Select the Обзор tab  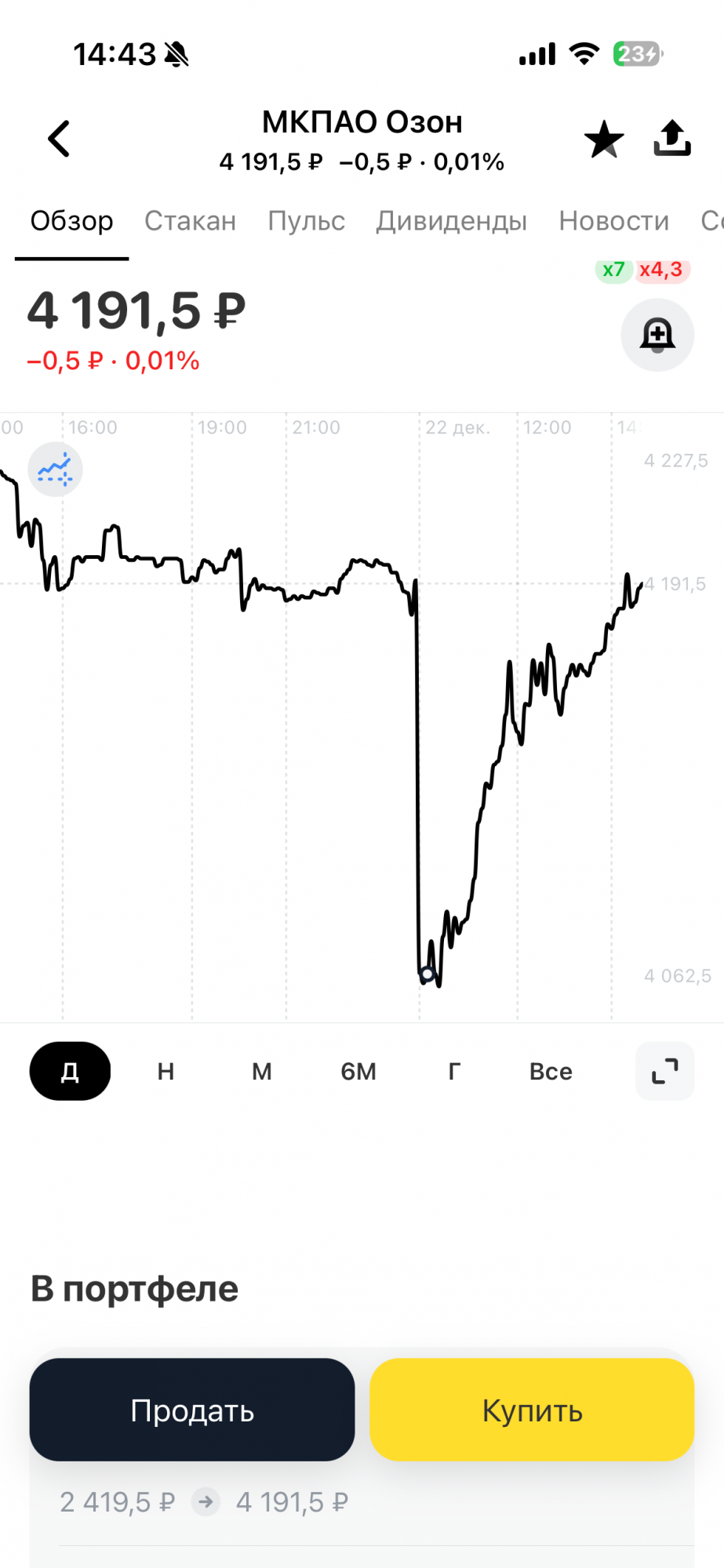click(71, 221)
